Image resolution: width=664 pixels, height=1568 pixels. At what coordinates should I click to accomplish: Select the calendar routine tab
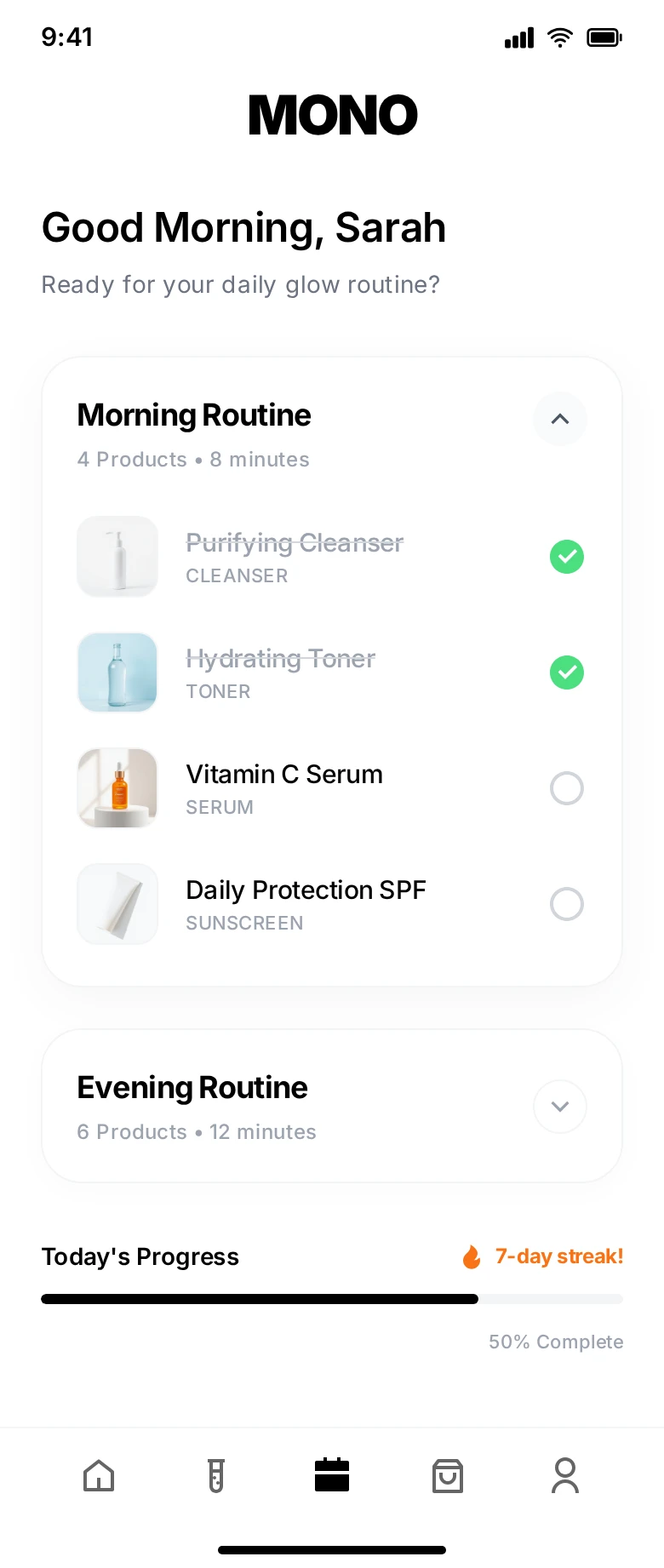pyautogui.click(x=332, y=1475)
